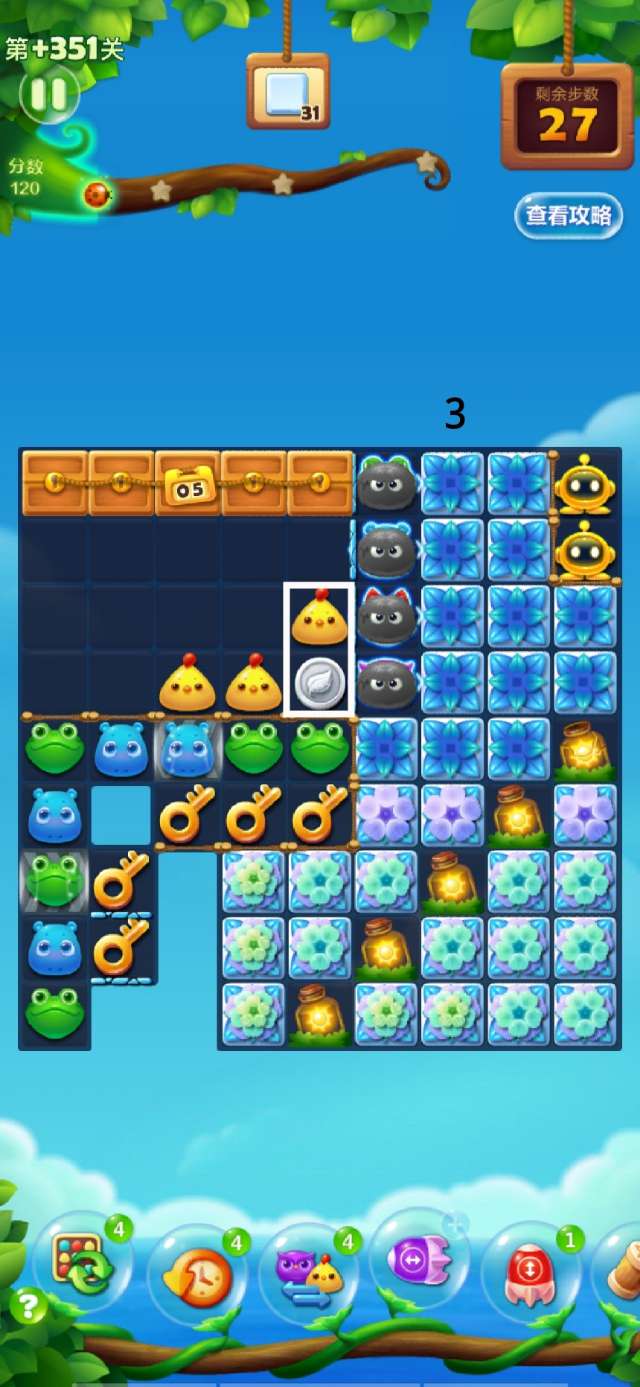This screenshot has height=1387, width=640.
Task: Use the clock rewind booster
Action: (x=197, y=1277)
